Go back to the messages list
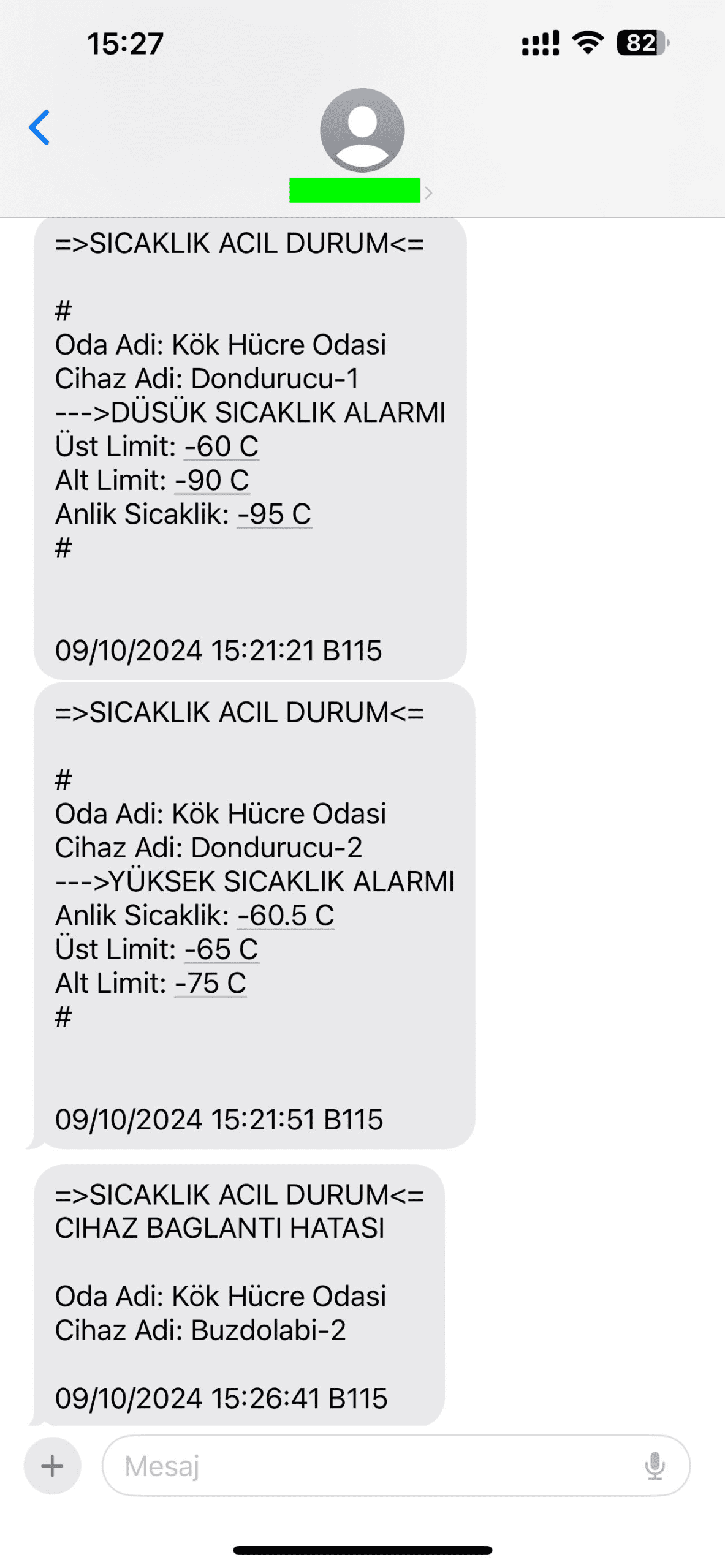This screenshot has height=1568, width=725. tap(39, 127)
